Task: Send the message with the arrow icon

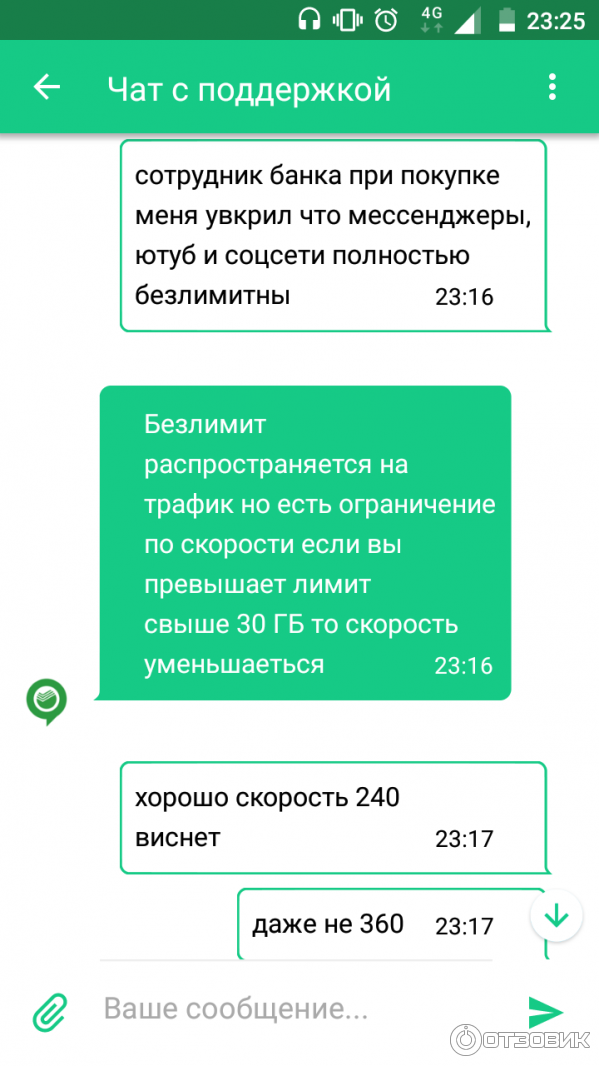Action: pyautogui.click(x=545, y=1011)
